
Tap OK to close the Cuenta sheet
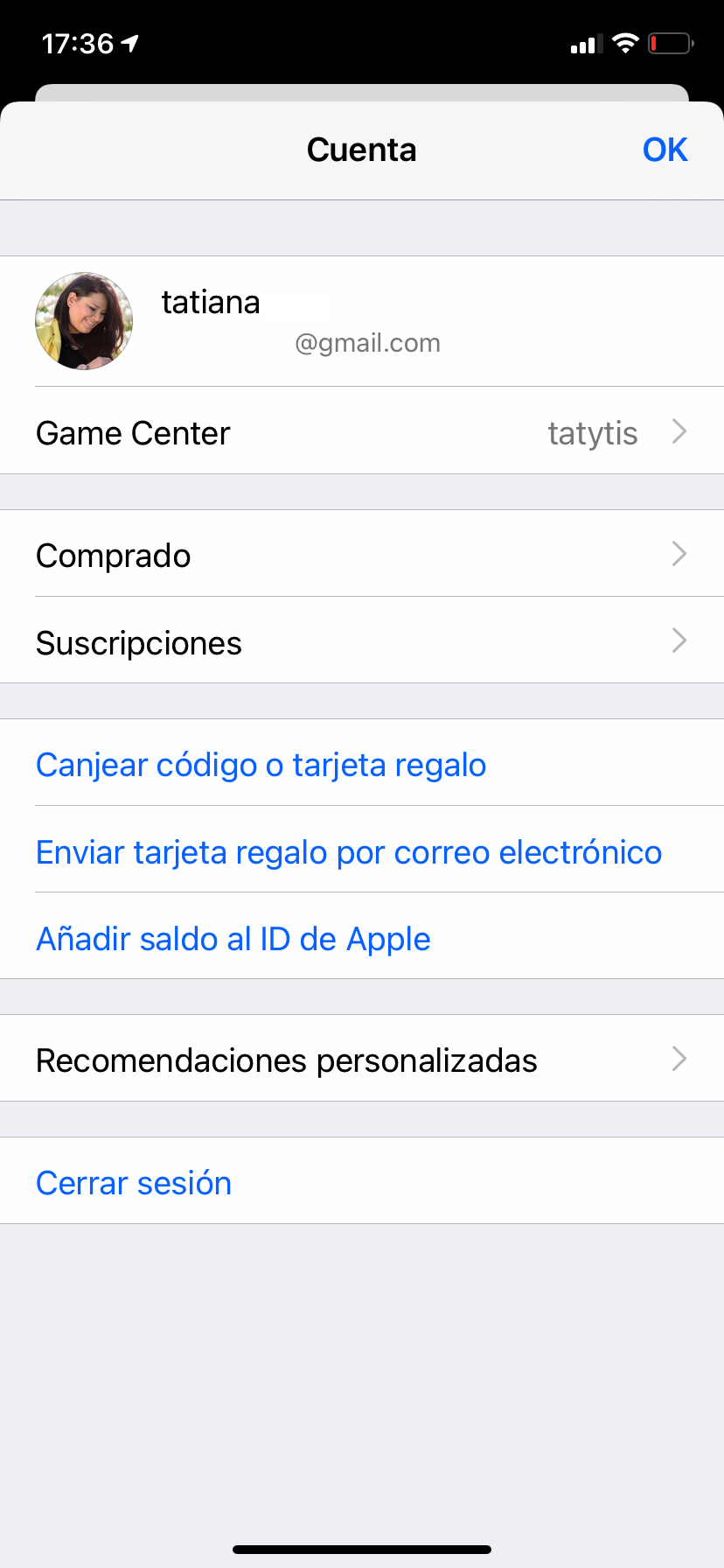(x=665, y=150)
